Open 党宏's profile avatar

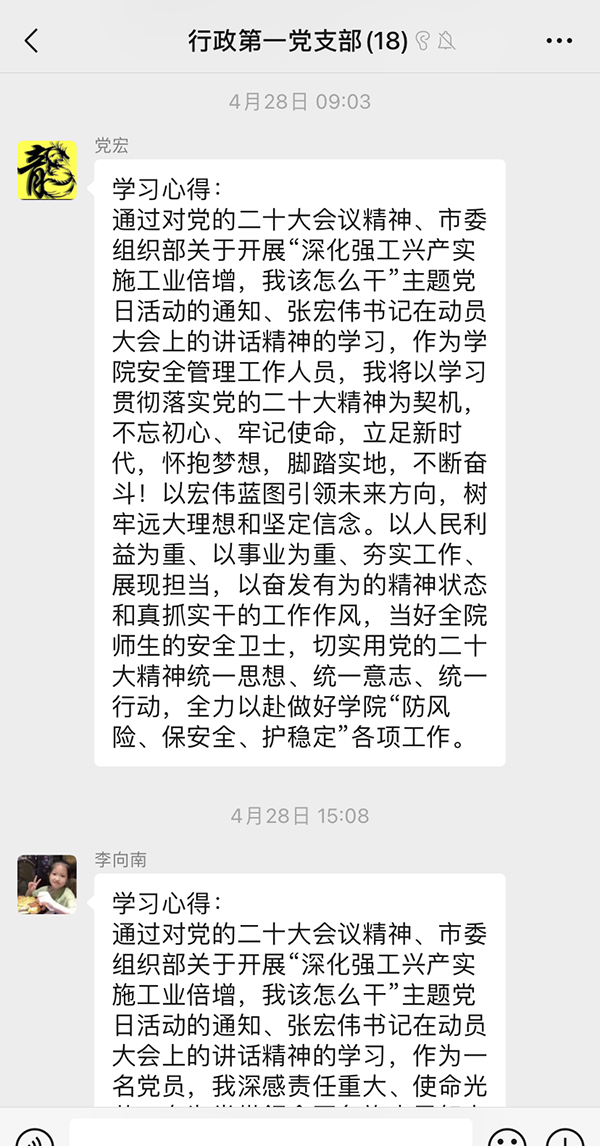point(47,170)
